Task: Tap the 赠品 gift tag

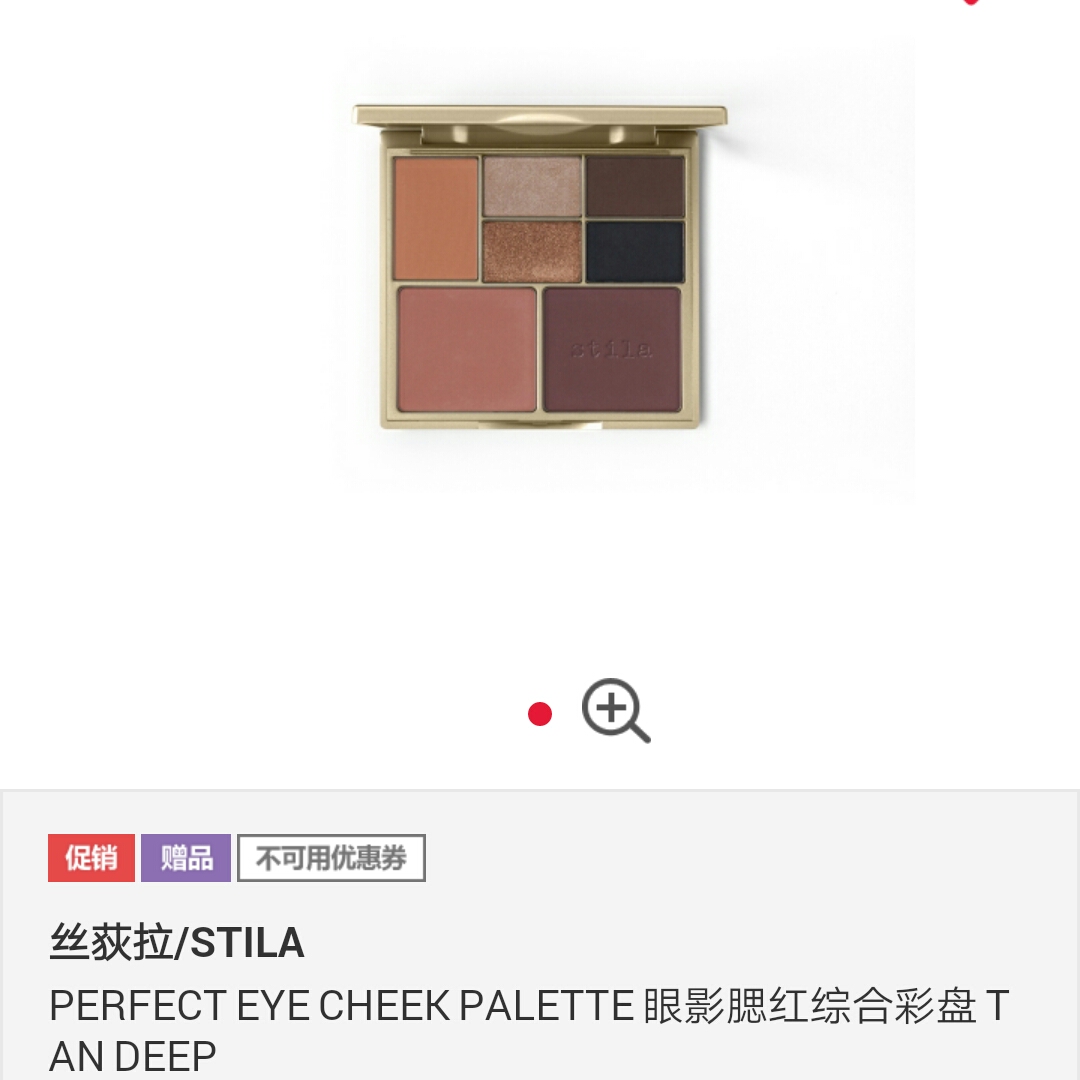Action: tap(186, 858)
